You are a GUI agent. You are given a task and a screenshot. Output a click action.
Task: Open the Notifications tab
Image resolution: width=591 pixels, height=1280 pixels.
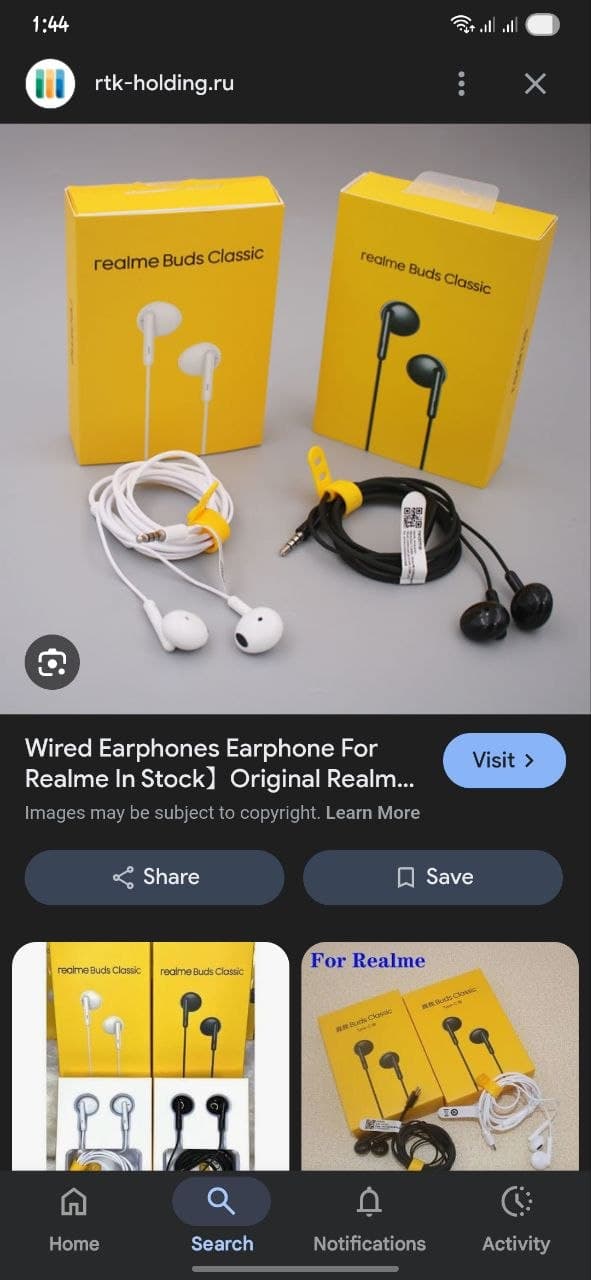(x=369, y=1218)
